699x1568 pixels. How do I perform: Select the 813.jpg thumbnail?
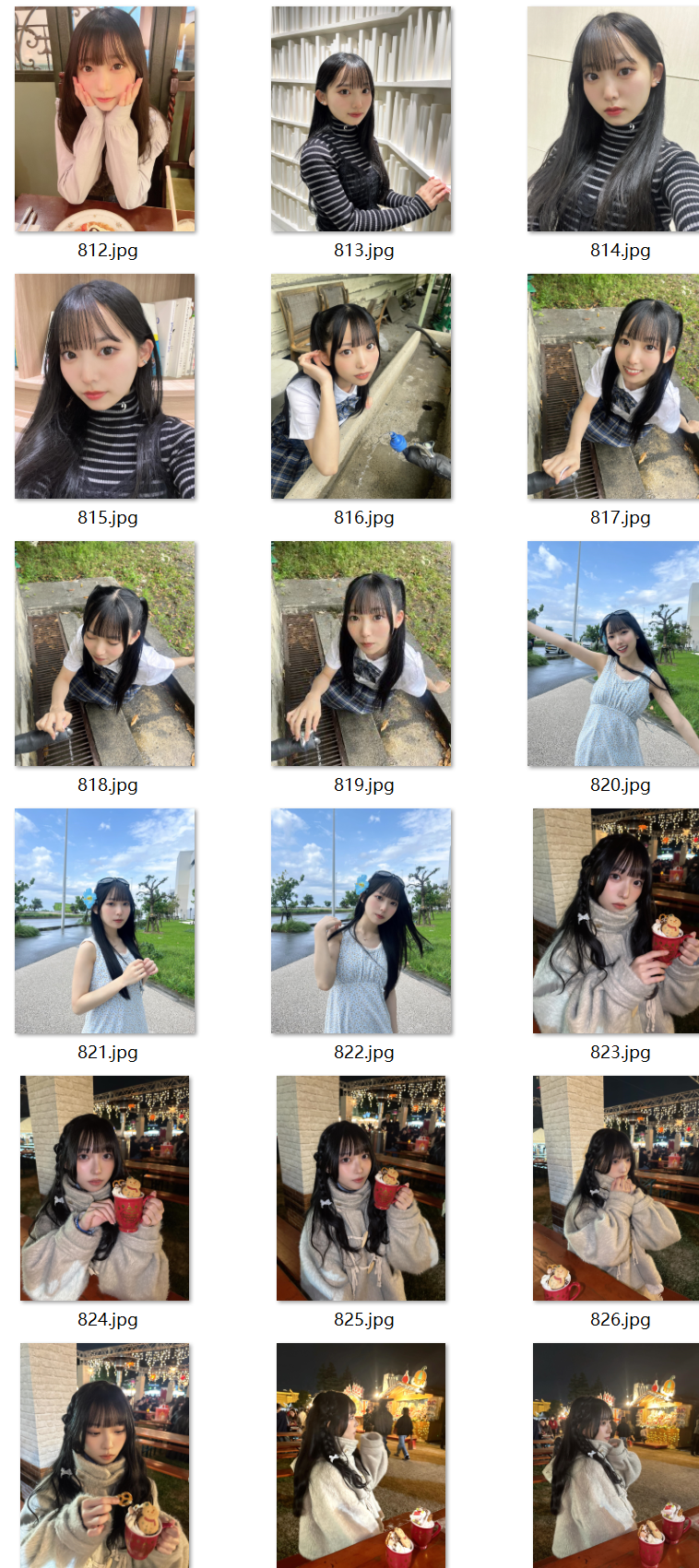(x=361, y=120)
